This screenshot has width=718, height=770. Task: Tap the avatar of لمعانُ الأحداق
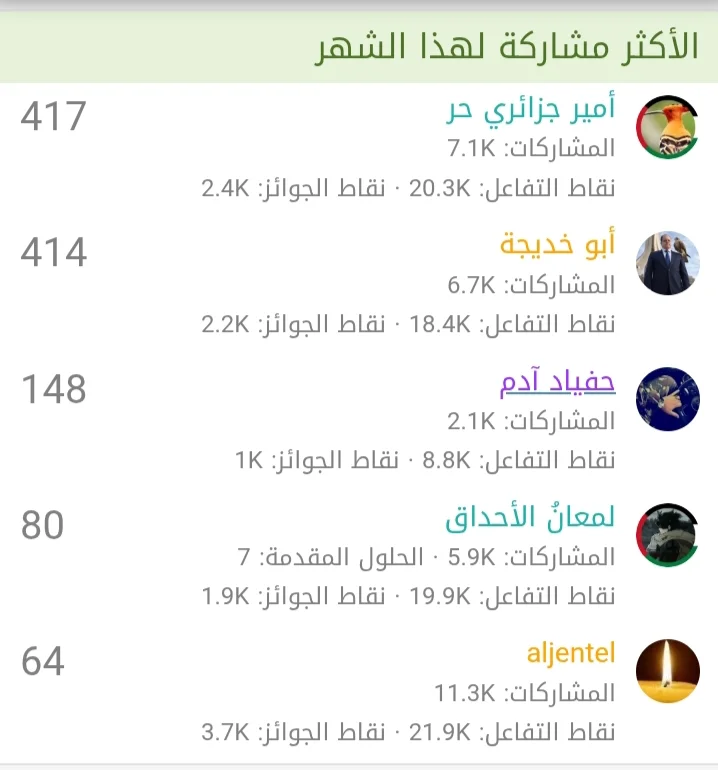pos(667,534)
